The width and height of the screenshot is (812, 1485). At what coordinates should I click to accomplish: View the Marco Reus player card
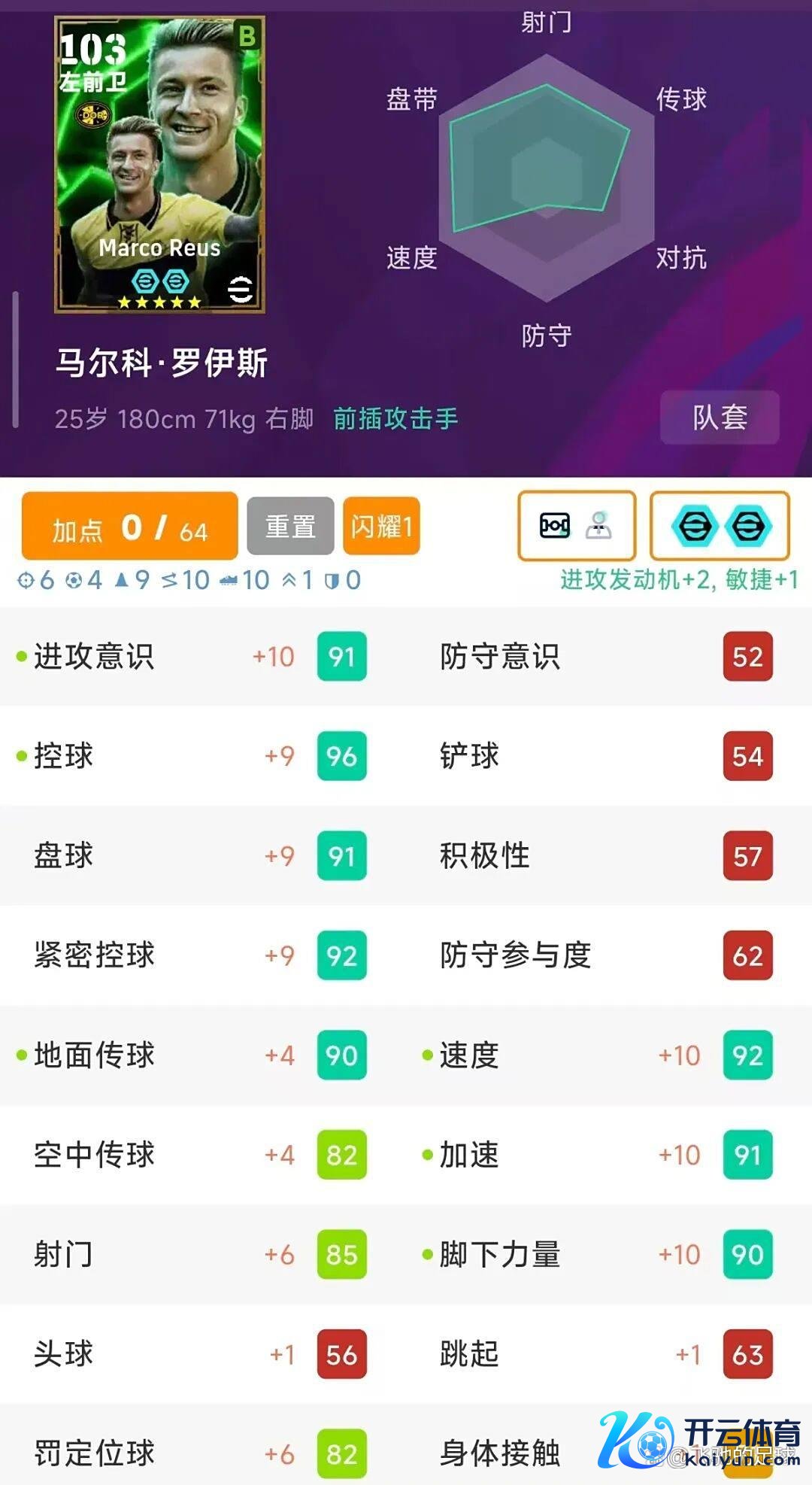click(x=160, y=165)
